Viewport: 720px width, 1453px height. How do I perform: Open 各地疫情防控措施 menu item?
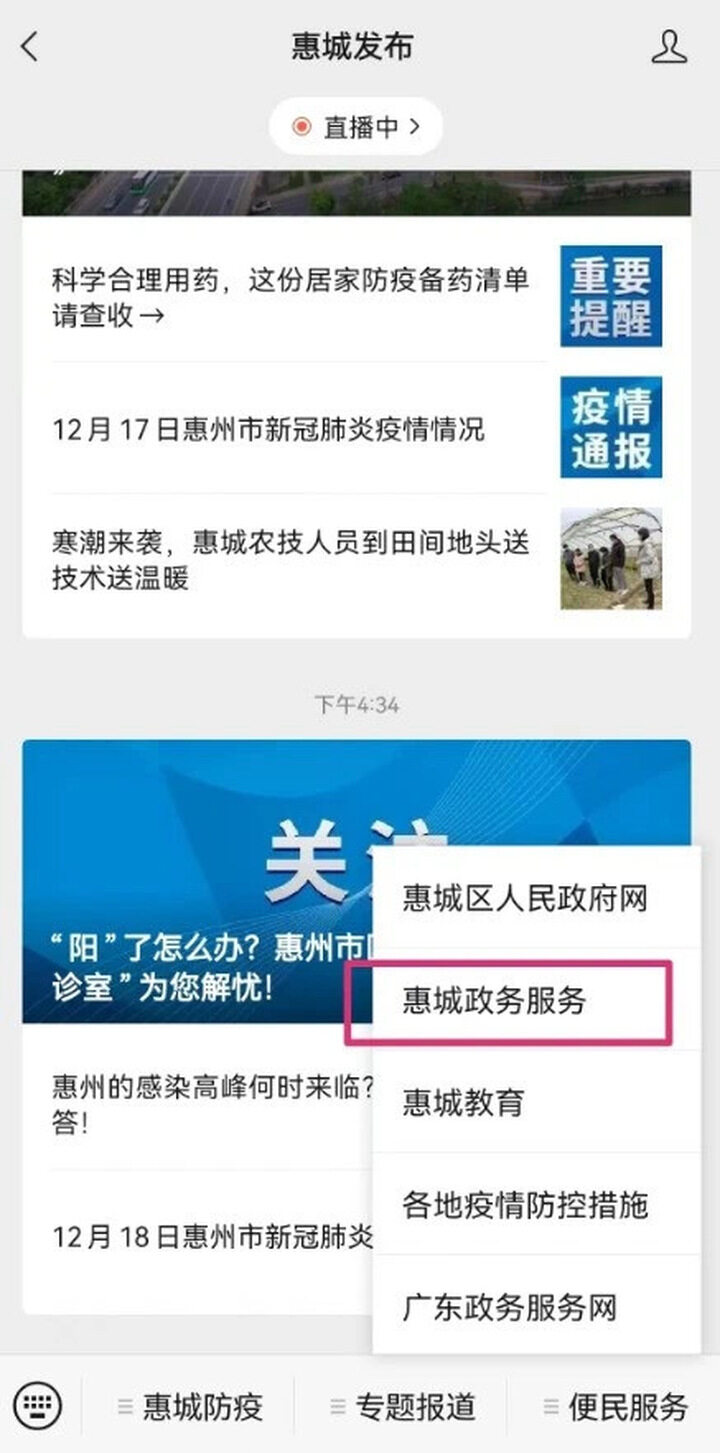pyautogui.click(x=525, y=1205)
